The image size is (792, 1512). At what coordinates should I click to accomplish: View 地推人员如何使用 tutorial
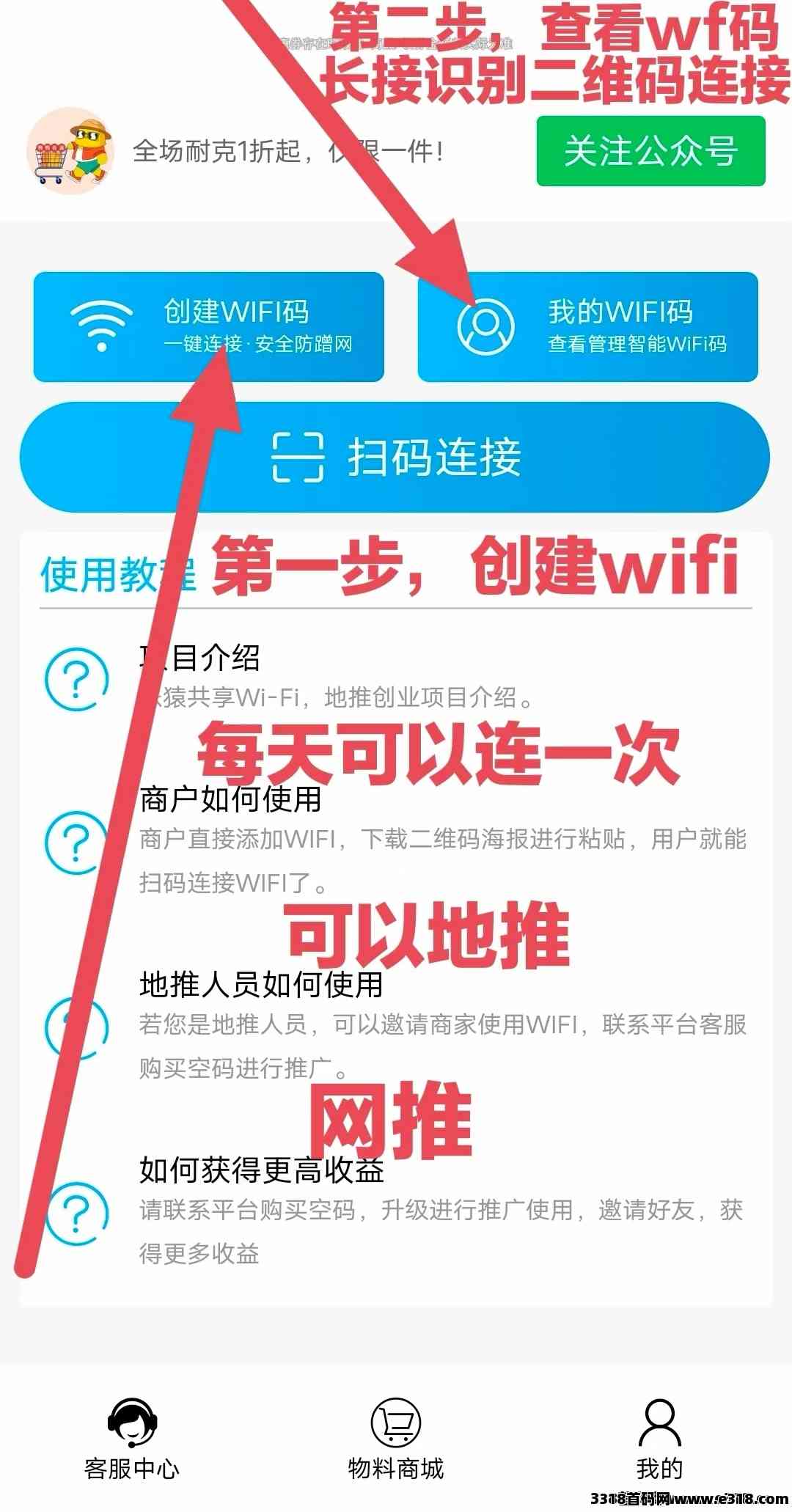click(x=396, y=1024)
